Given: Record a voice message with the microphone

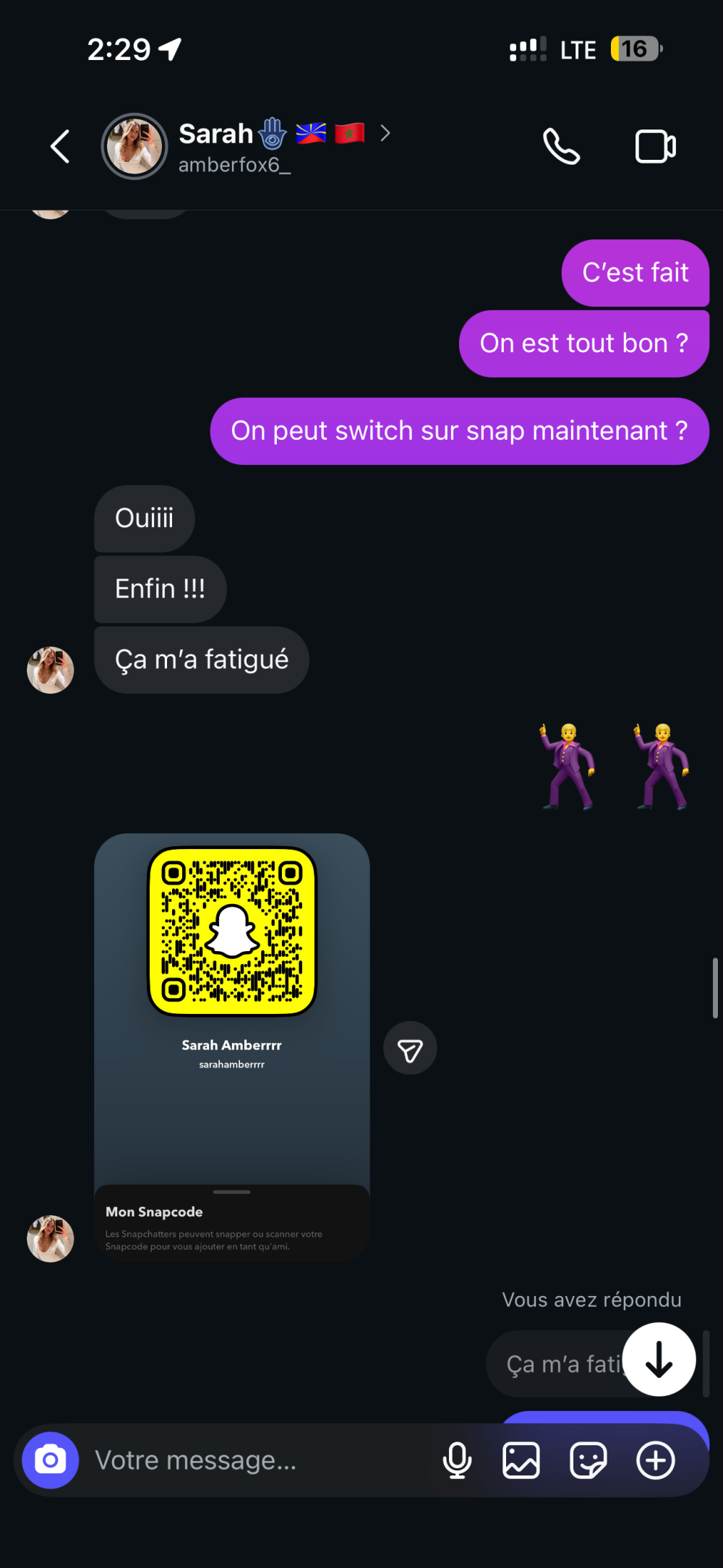Looking at the screenshot, I should [457, 1460].
